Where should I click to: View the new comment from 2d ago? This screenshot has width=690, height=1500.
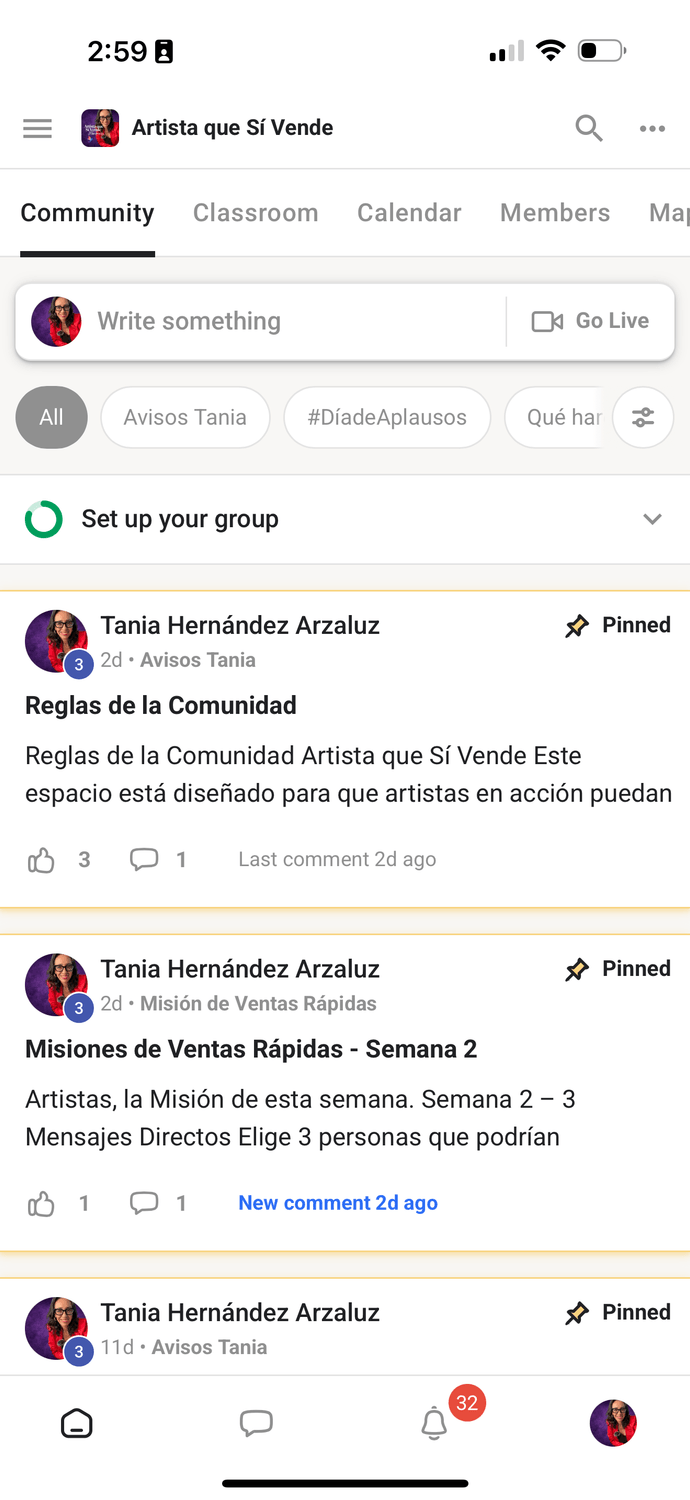337,1203
